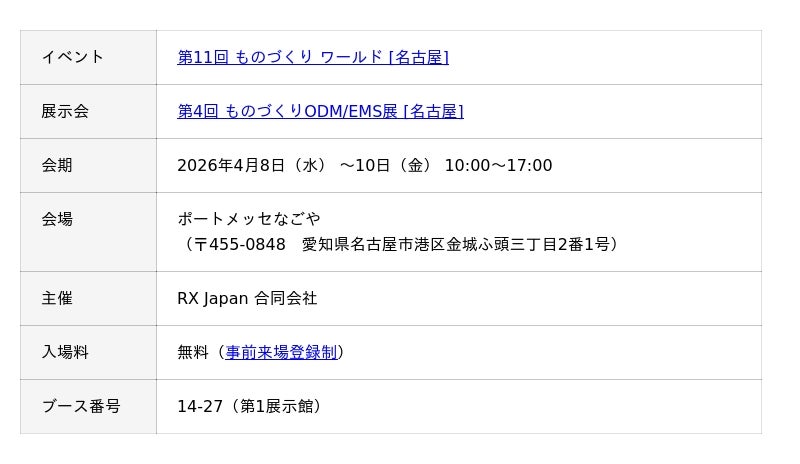Open the 第11回 ものづくり ワールド [名古屋] link

[313, 57]
